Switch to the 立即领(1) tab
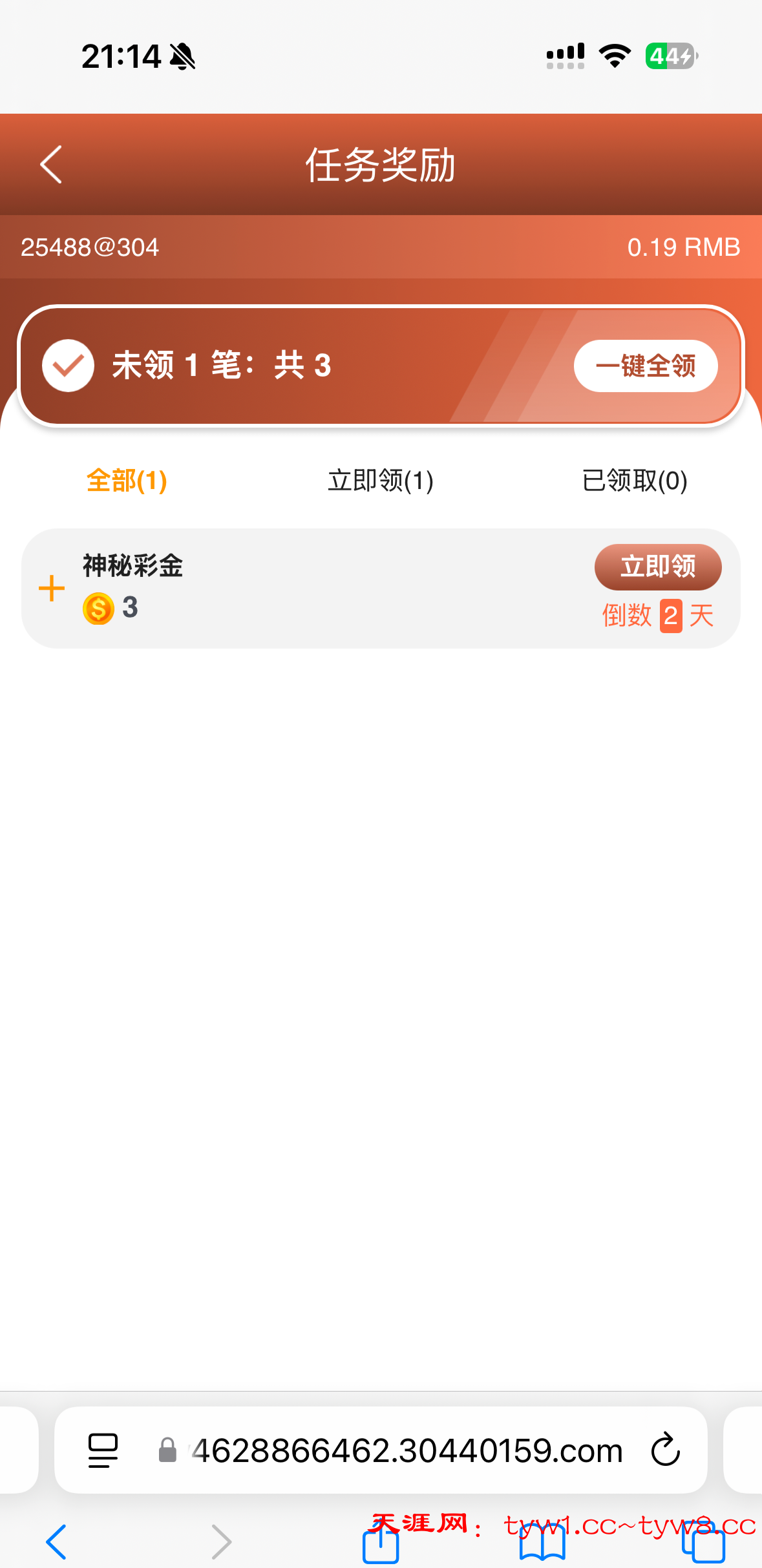This screenshot has width=762, height=1568. (x=381, y=481)
